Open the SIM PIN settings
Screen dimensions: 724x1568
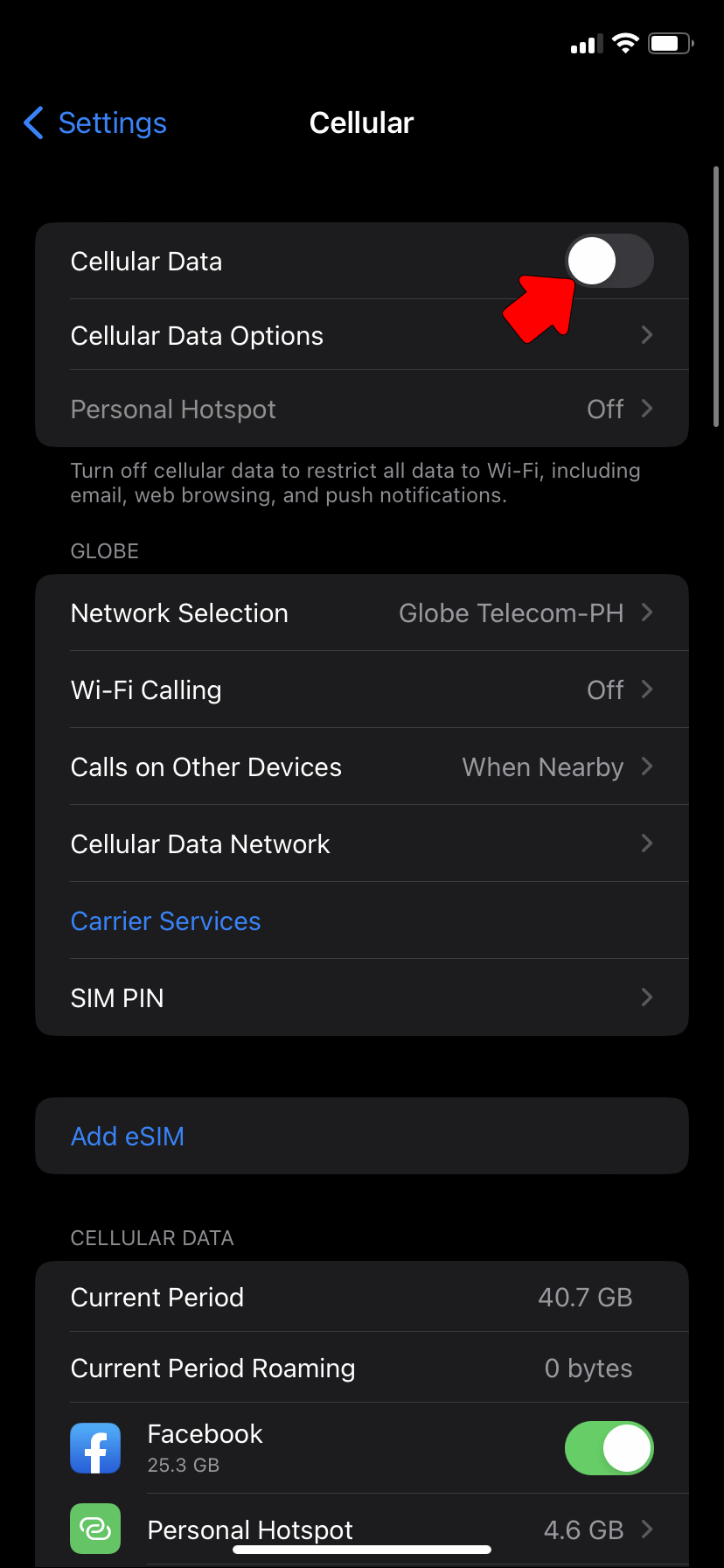[361, 998]
